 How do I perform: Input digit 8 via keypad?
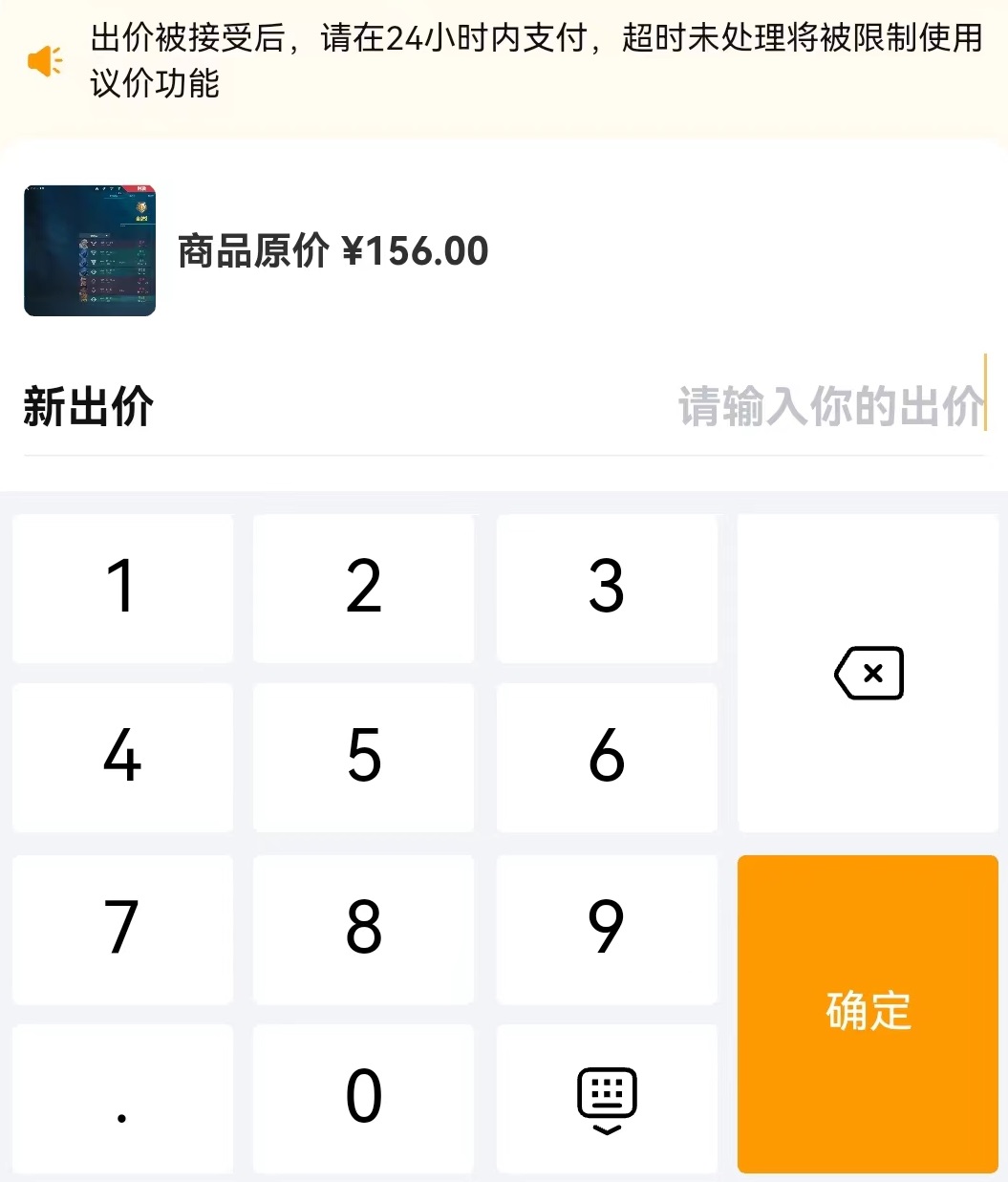[x=363, y=927]
